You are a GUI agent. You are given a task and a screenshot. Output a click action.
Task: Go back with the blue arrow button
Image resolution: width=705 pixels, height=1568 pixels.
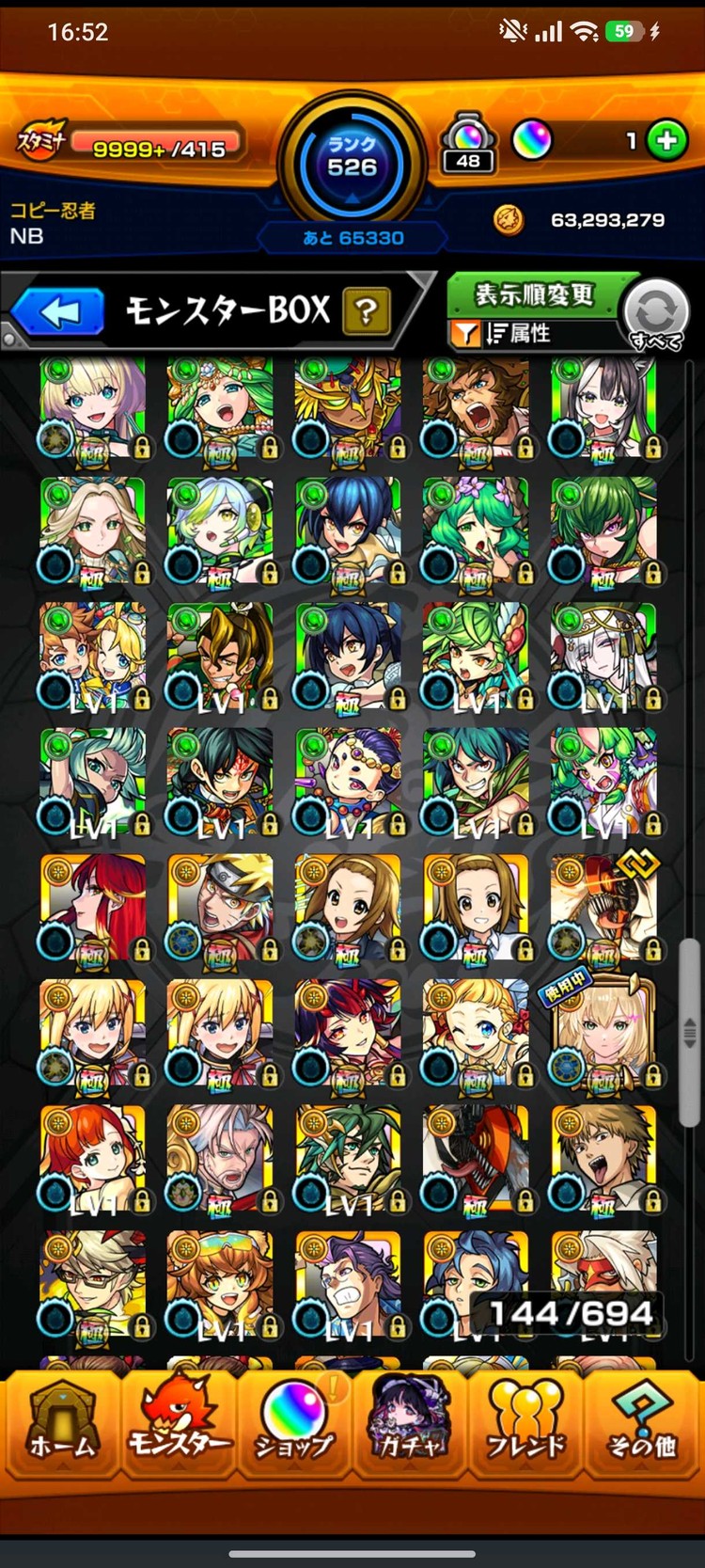pyautogui.click(x=58, y=311)
